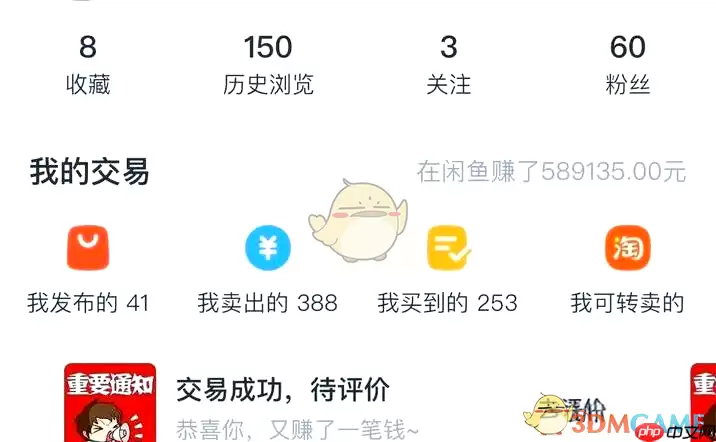The image size is (716, 442).
Task: Open 我卖出的 sold items
Action: [x=268, y=268]
